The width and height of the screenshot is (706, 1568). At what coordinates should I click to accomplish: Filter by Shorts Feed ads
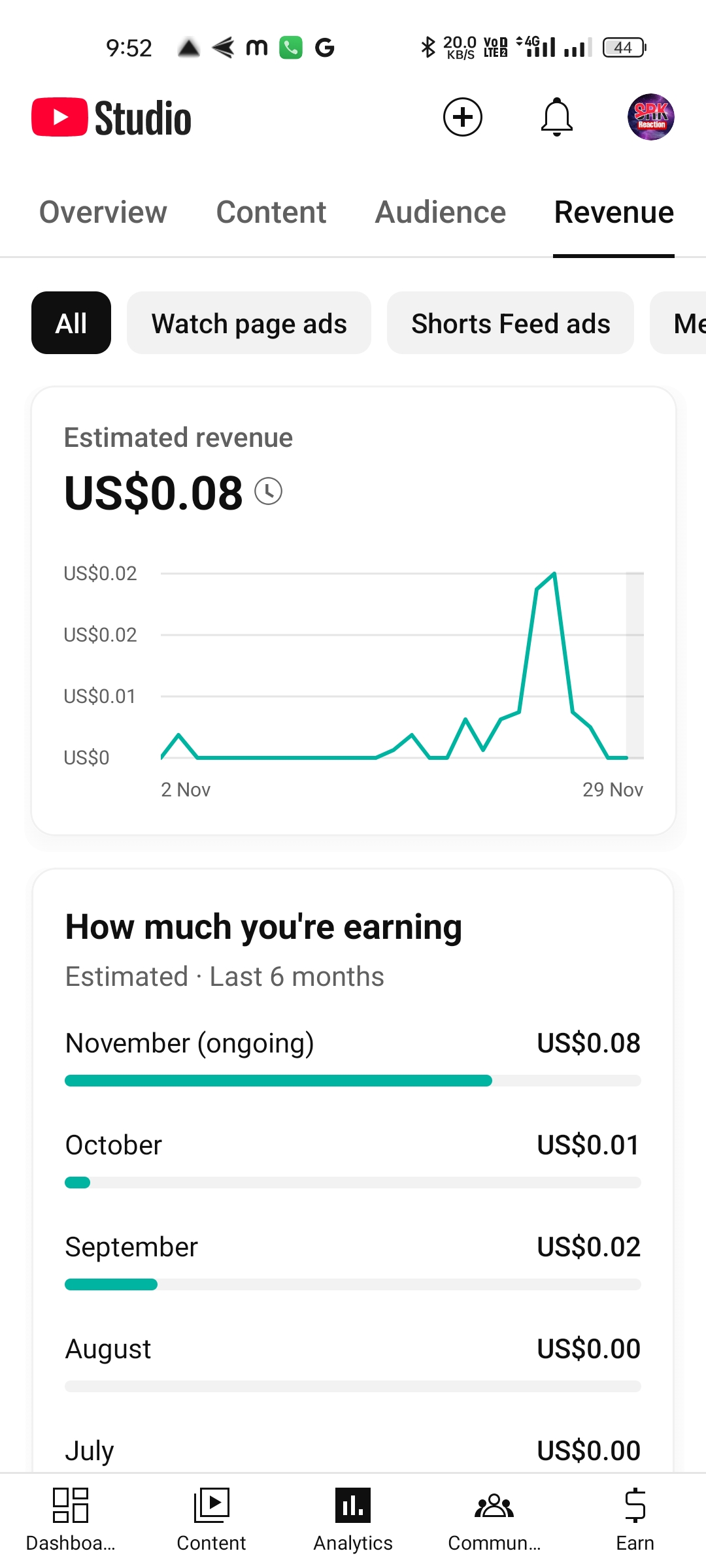click(x=511, y=323)
